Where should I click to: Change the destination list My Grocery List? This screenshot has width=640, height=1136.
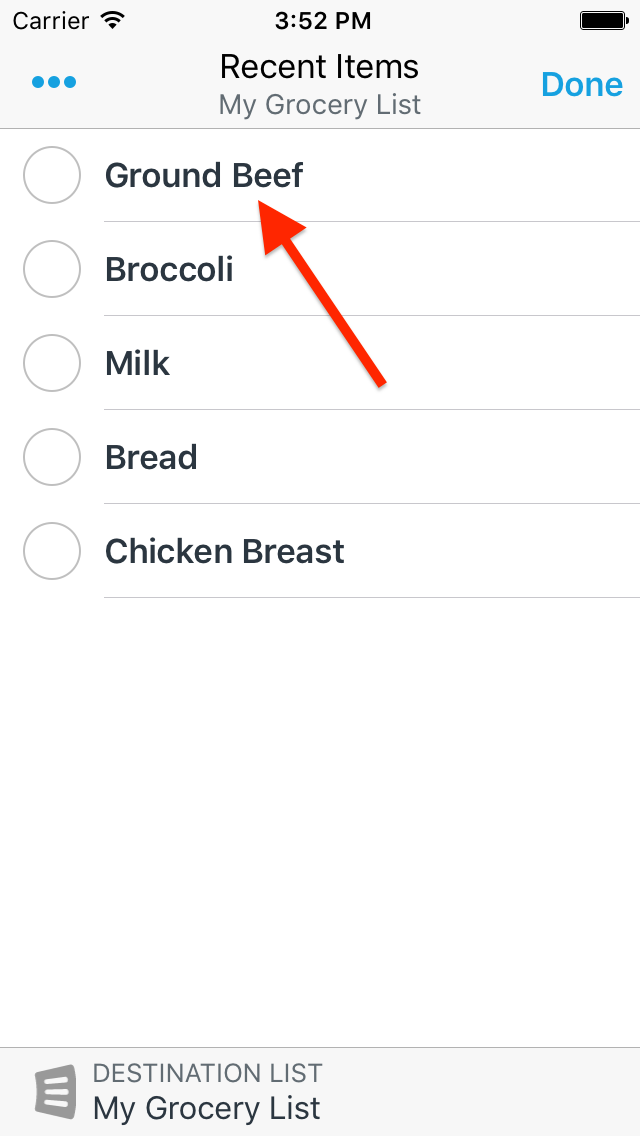(206, 1091)
